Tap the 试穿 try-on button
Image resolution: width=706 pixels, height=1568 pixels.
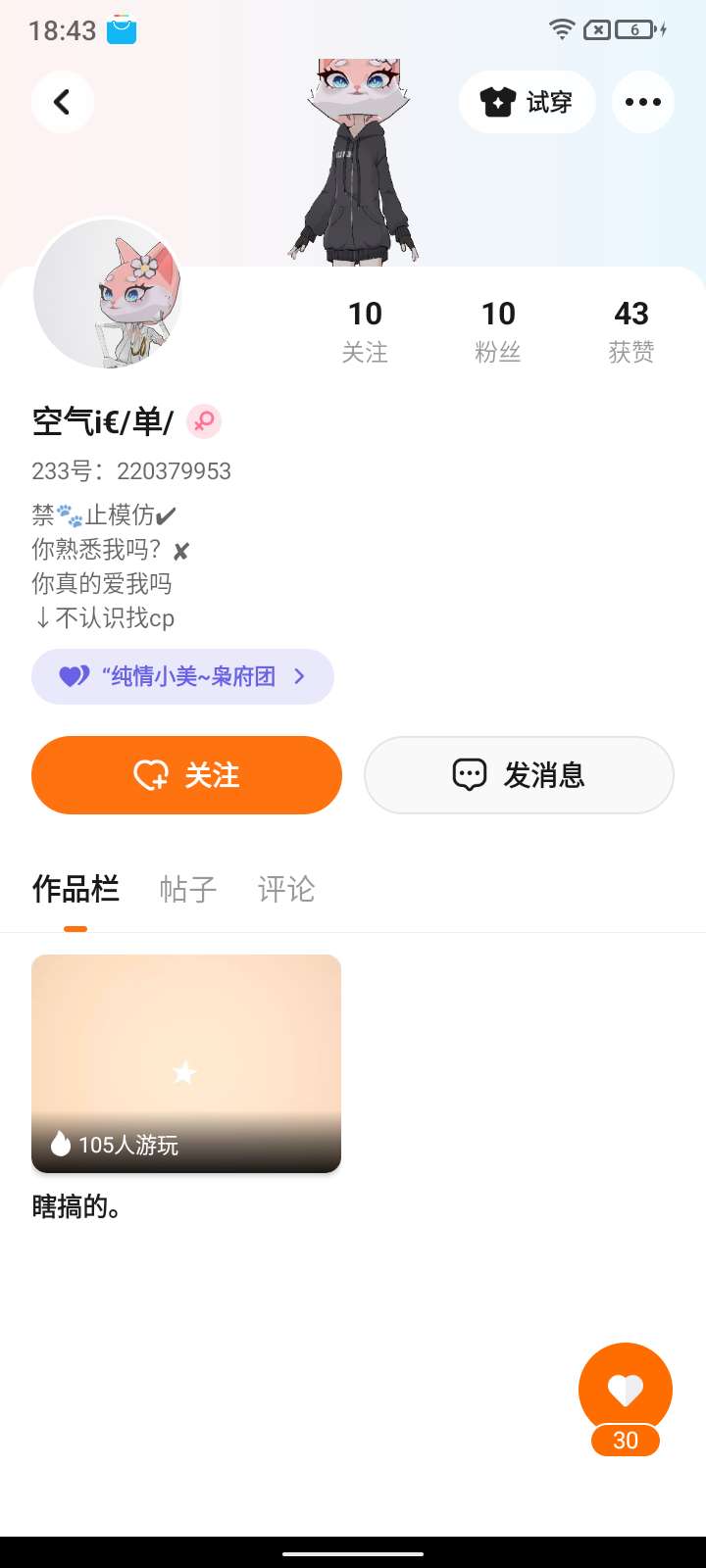coord(527,102)
